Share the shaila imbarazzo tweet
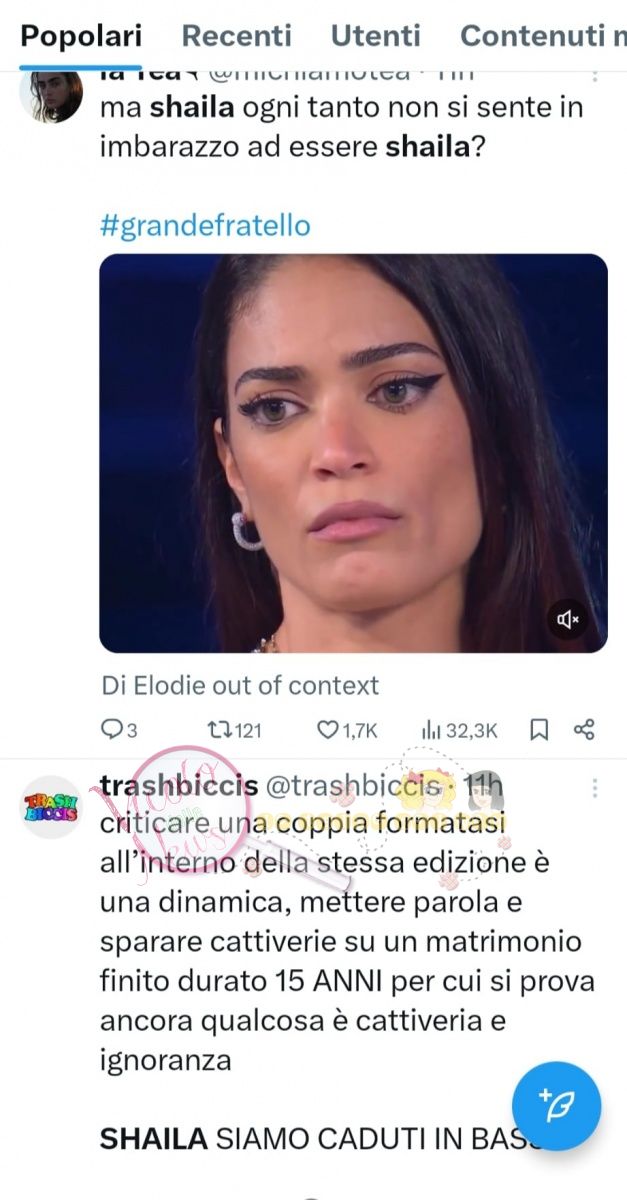The height and width of the screenshot is (1200, 627). (586, 730)
